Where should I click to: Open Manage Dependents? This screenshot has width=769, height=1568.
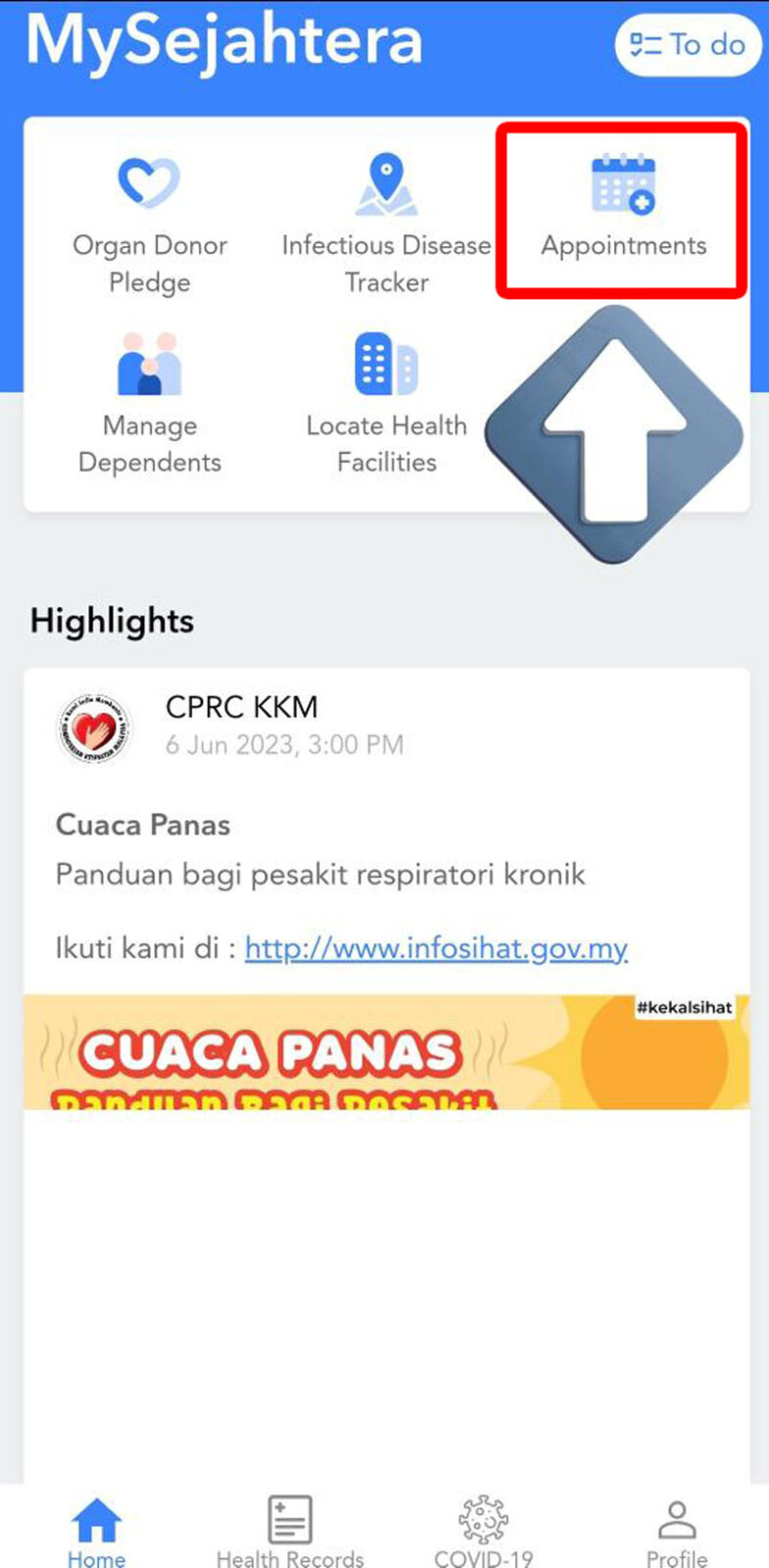pos(150,404)
